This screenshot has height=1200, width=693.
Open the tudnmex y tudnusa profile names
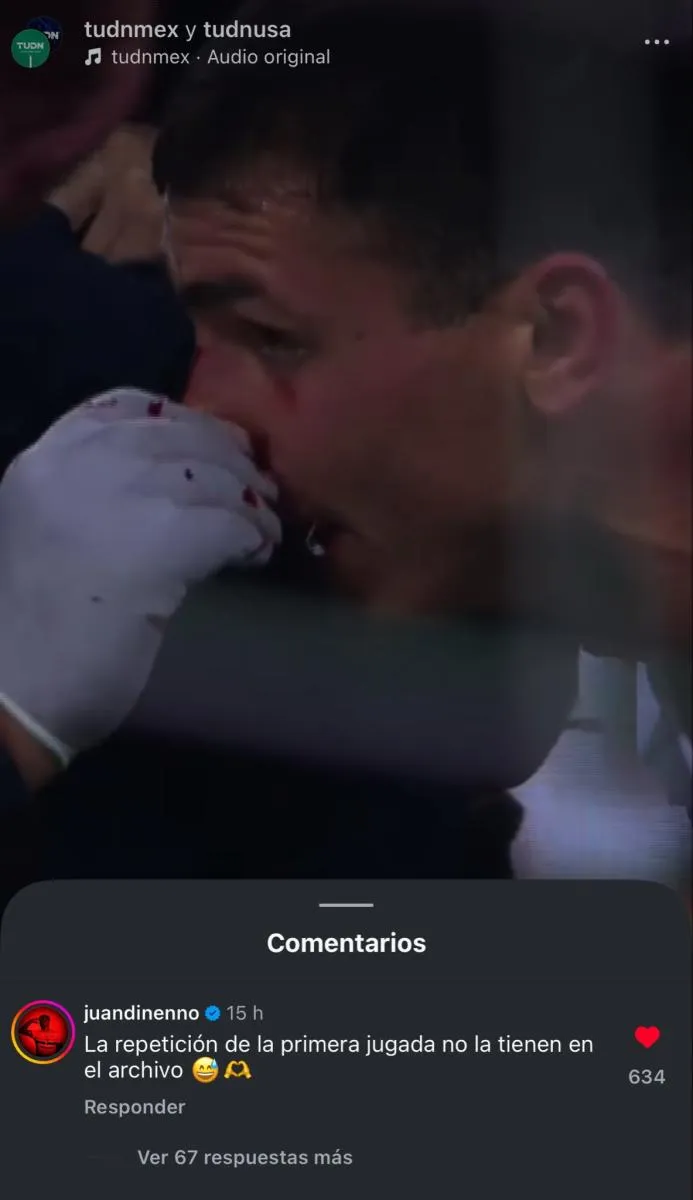coord(187,30)
